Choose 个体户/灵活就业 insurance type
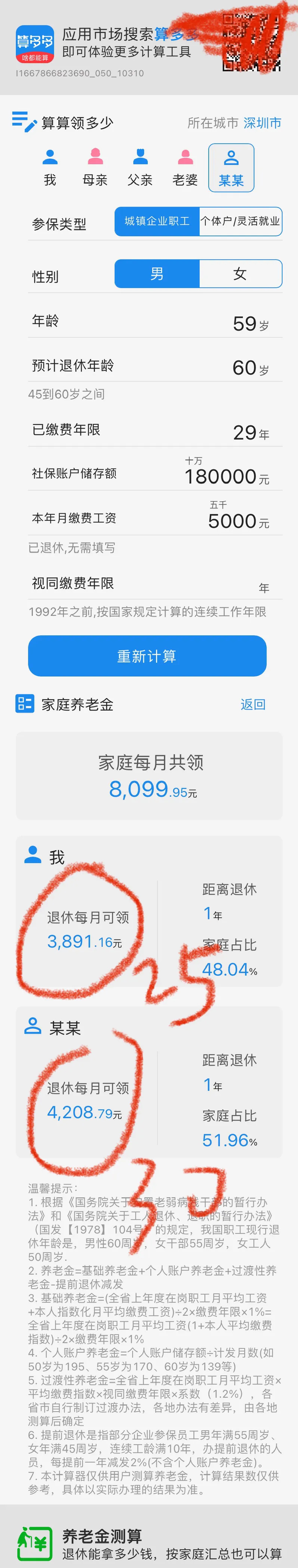The width and height of the screenshot is (298, 1568). (240, 222)
